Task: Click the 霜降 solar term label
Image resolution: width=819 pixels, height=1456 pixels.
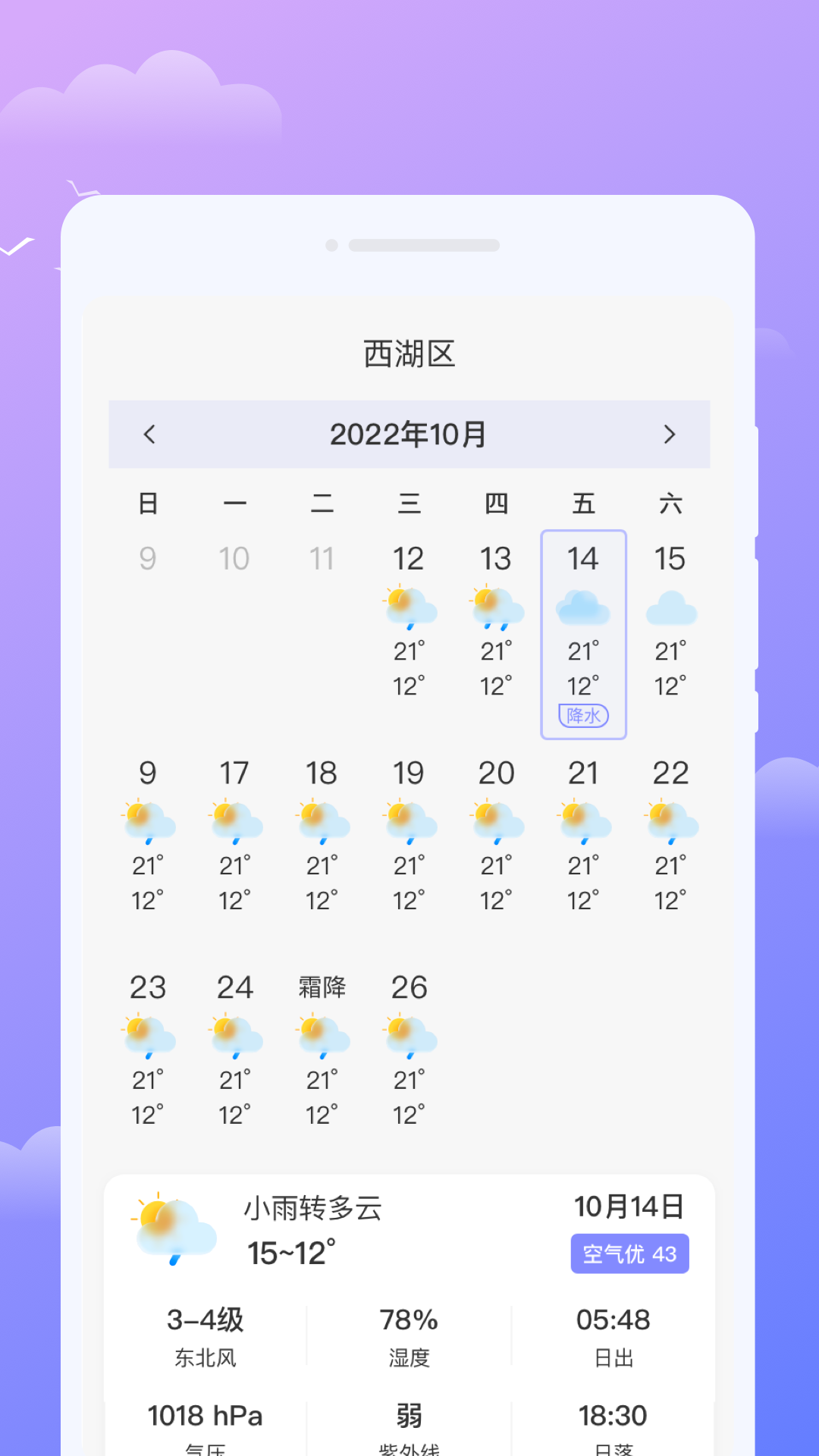Action: [322, 987]
